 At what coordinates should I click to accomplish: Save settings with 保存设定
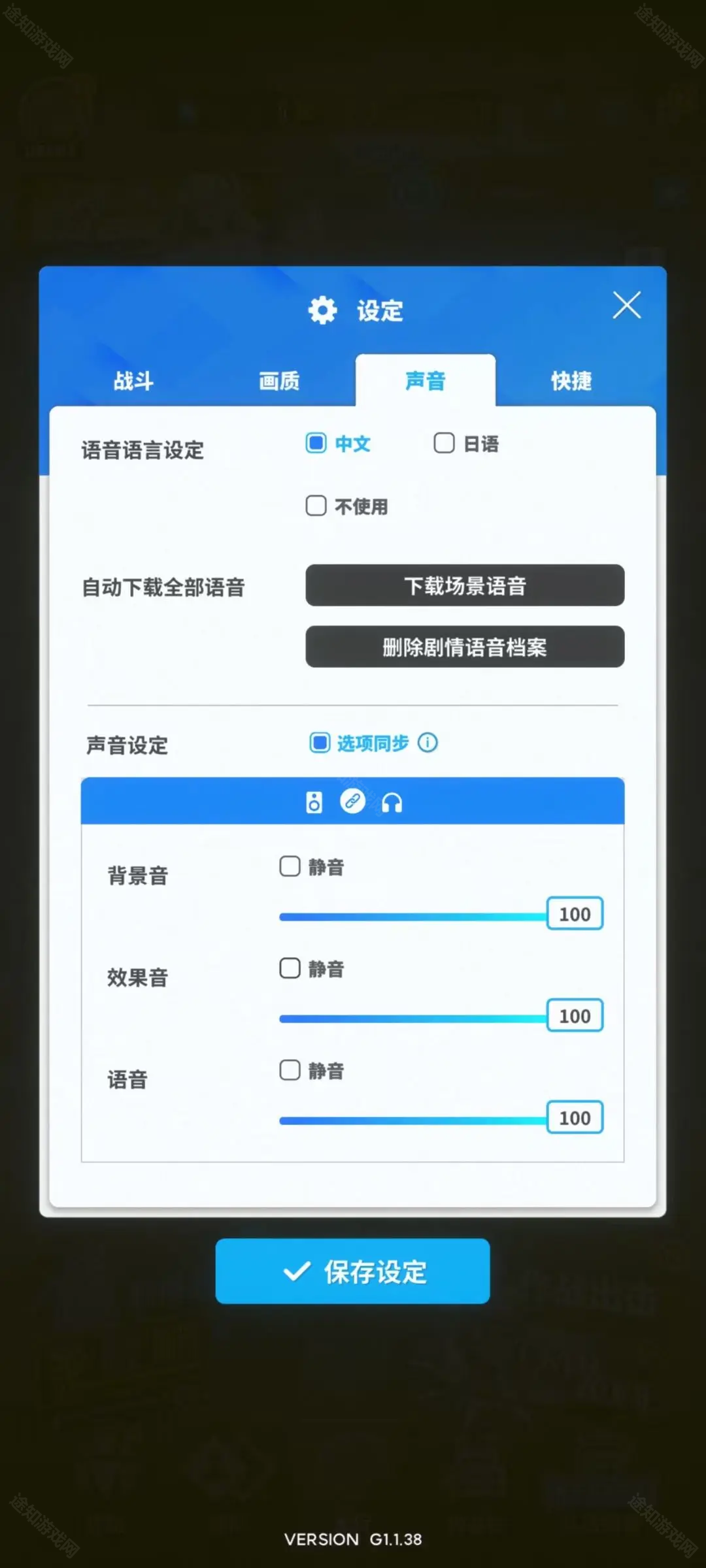pos(353,1271)
